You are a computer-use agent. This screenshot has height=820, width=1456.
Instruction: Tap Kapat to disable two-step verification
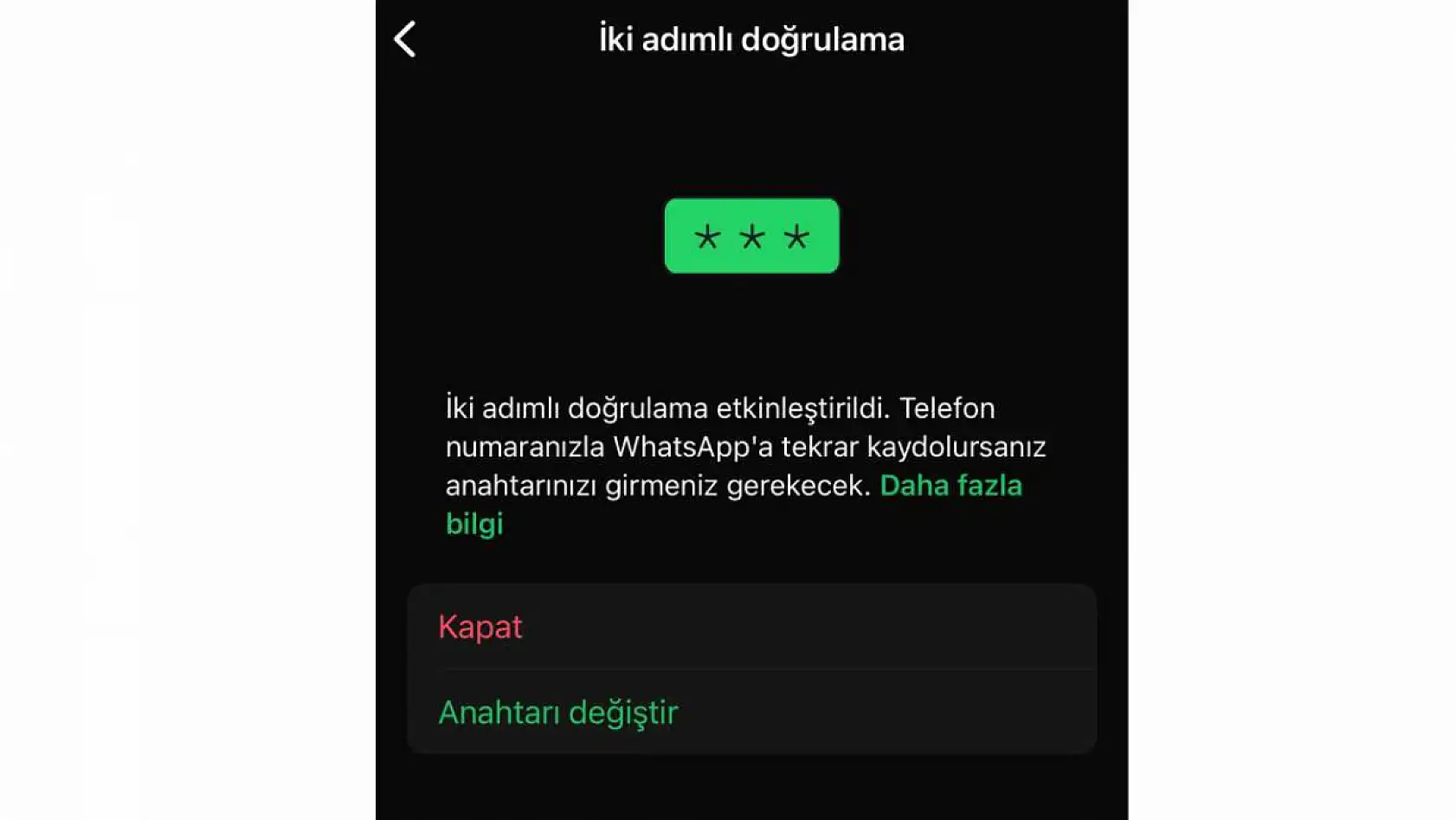click(480, 627)
